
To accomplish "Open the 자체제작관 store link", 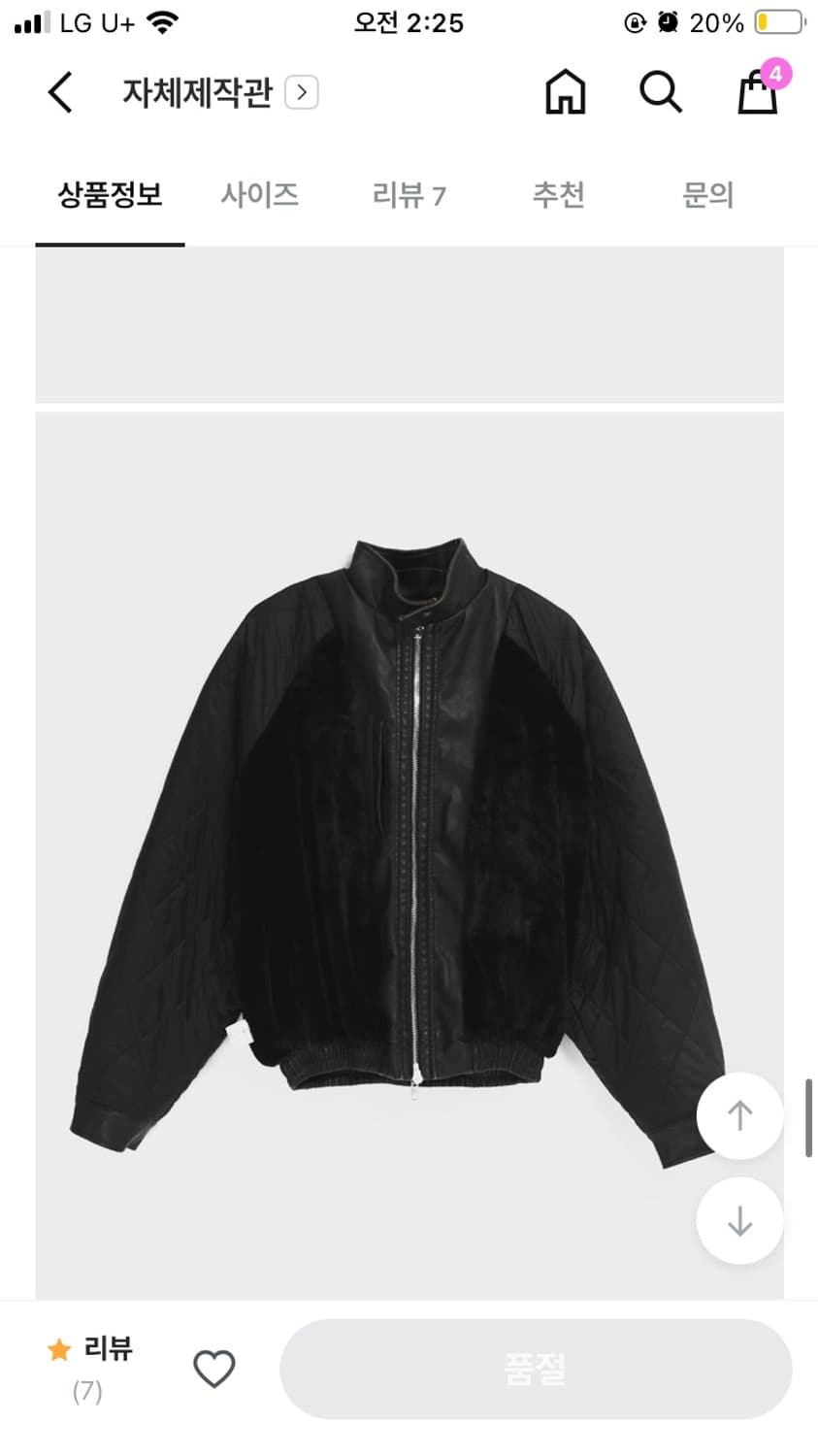I will click(219, 93).
